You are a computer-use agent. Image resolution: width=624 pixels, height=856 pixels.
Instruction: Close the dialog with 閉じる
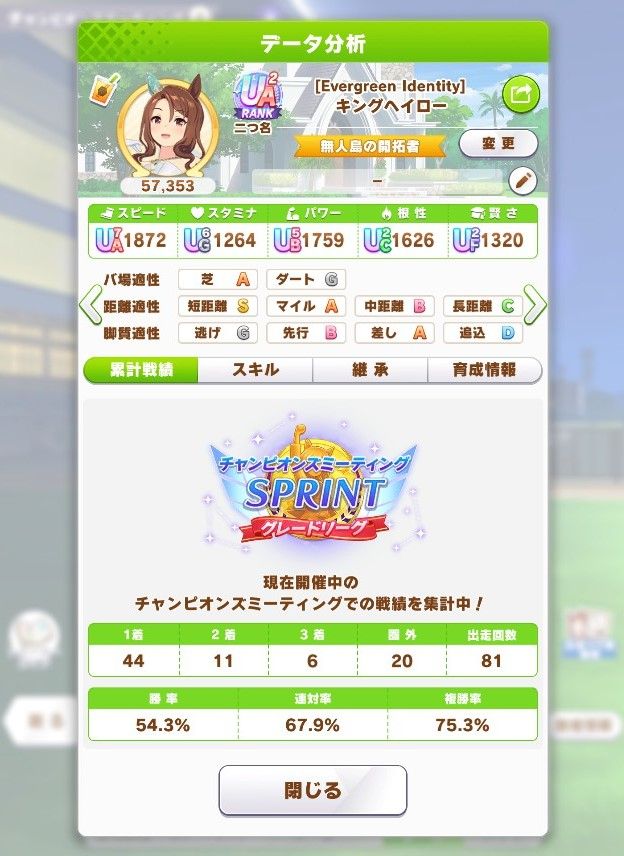click(x=313, y=790)
